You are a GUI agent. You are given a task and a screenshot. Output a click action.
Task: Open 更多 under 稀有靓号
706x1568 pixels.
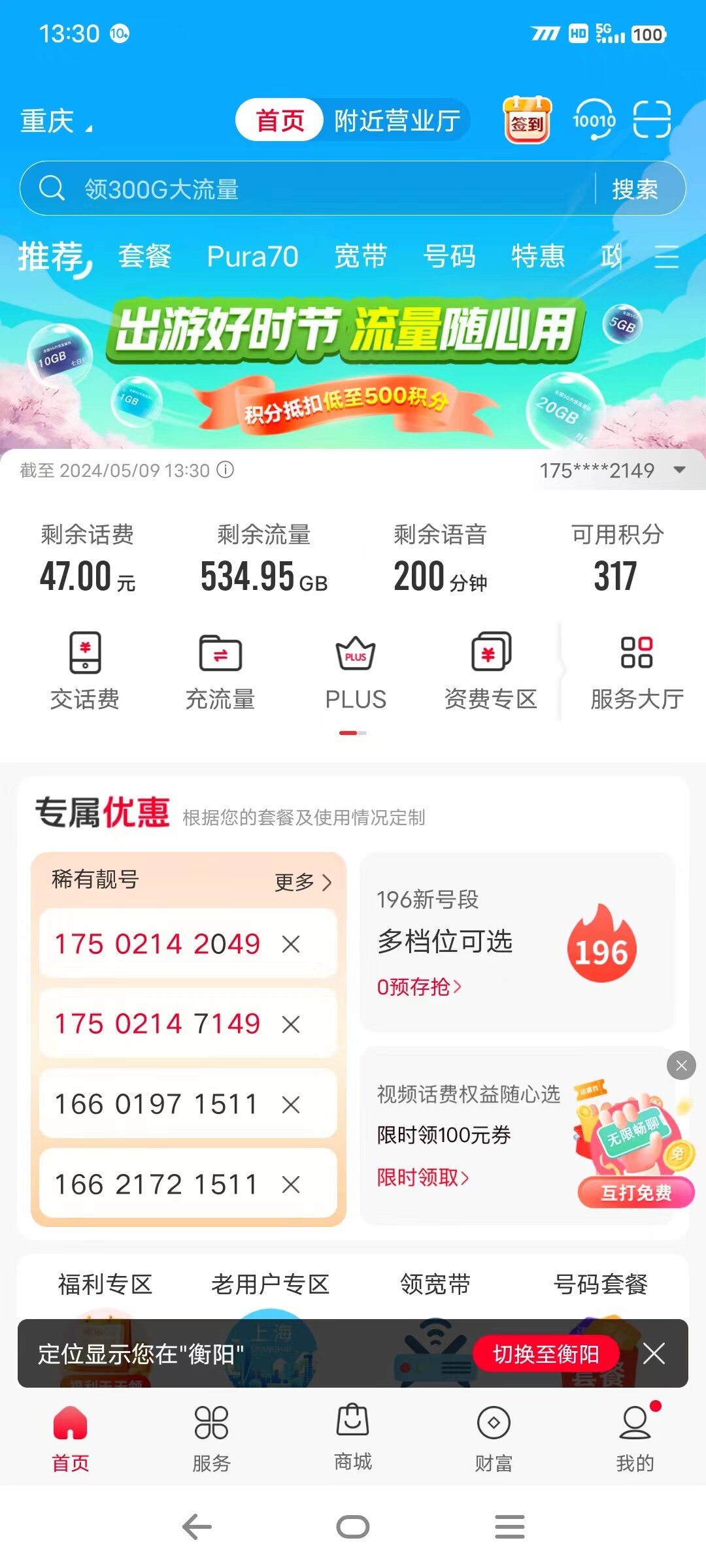pyautogui.click(x=303, y=882)
